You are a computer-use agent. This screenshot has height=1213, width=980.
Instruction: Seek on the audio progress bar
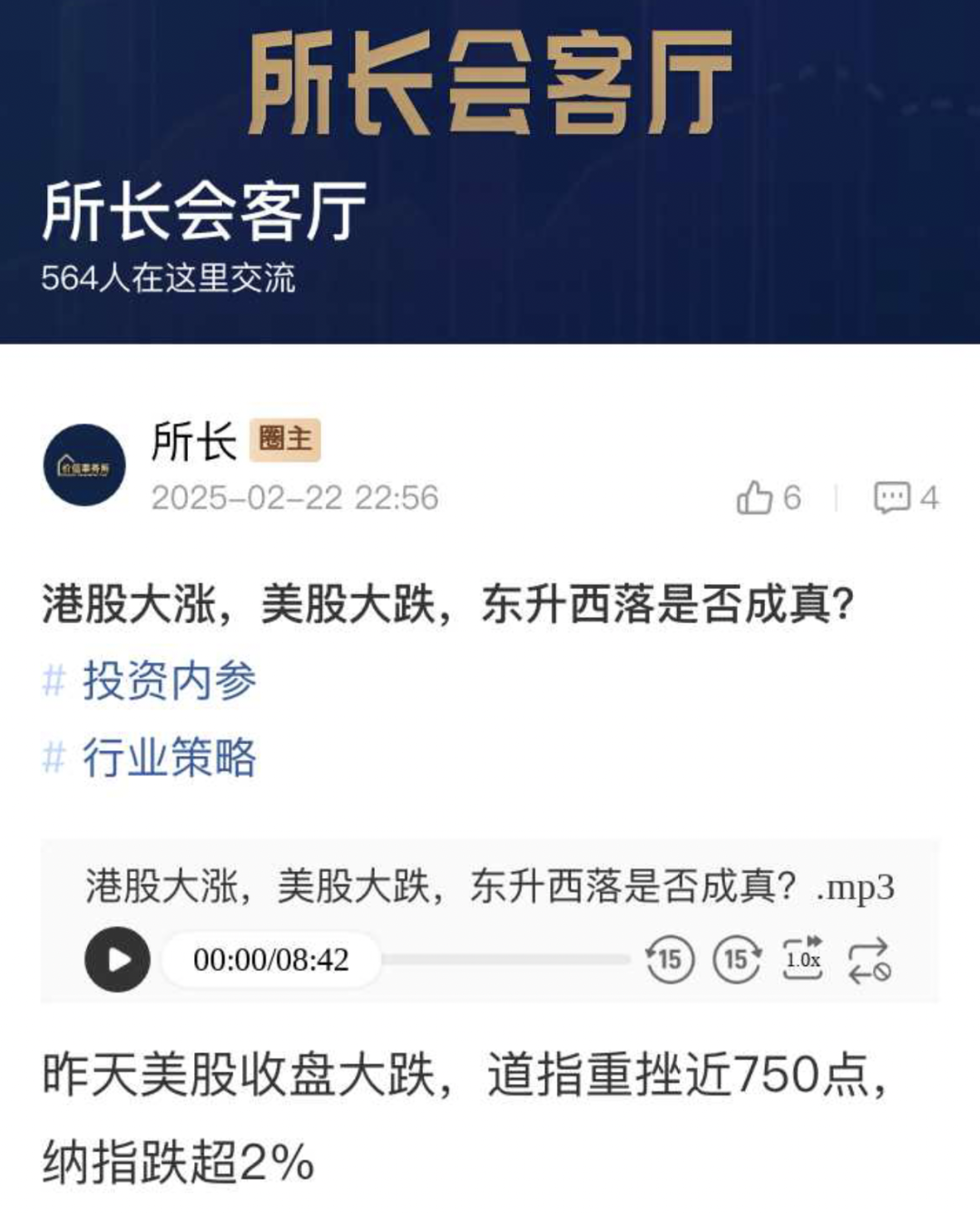tap(505, 959)
